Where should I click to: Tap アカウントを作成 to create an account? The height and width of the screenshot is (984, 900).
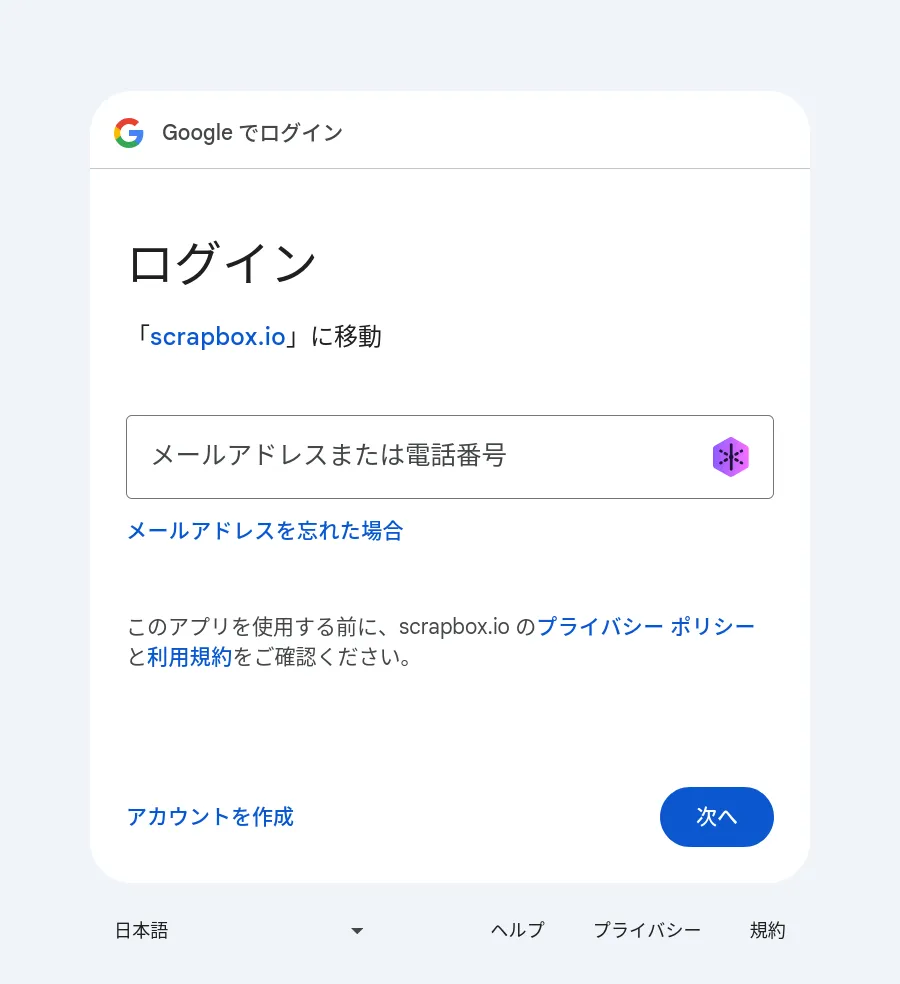(x=210, y=817)
